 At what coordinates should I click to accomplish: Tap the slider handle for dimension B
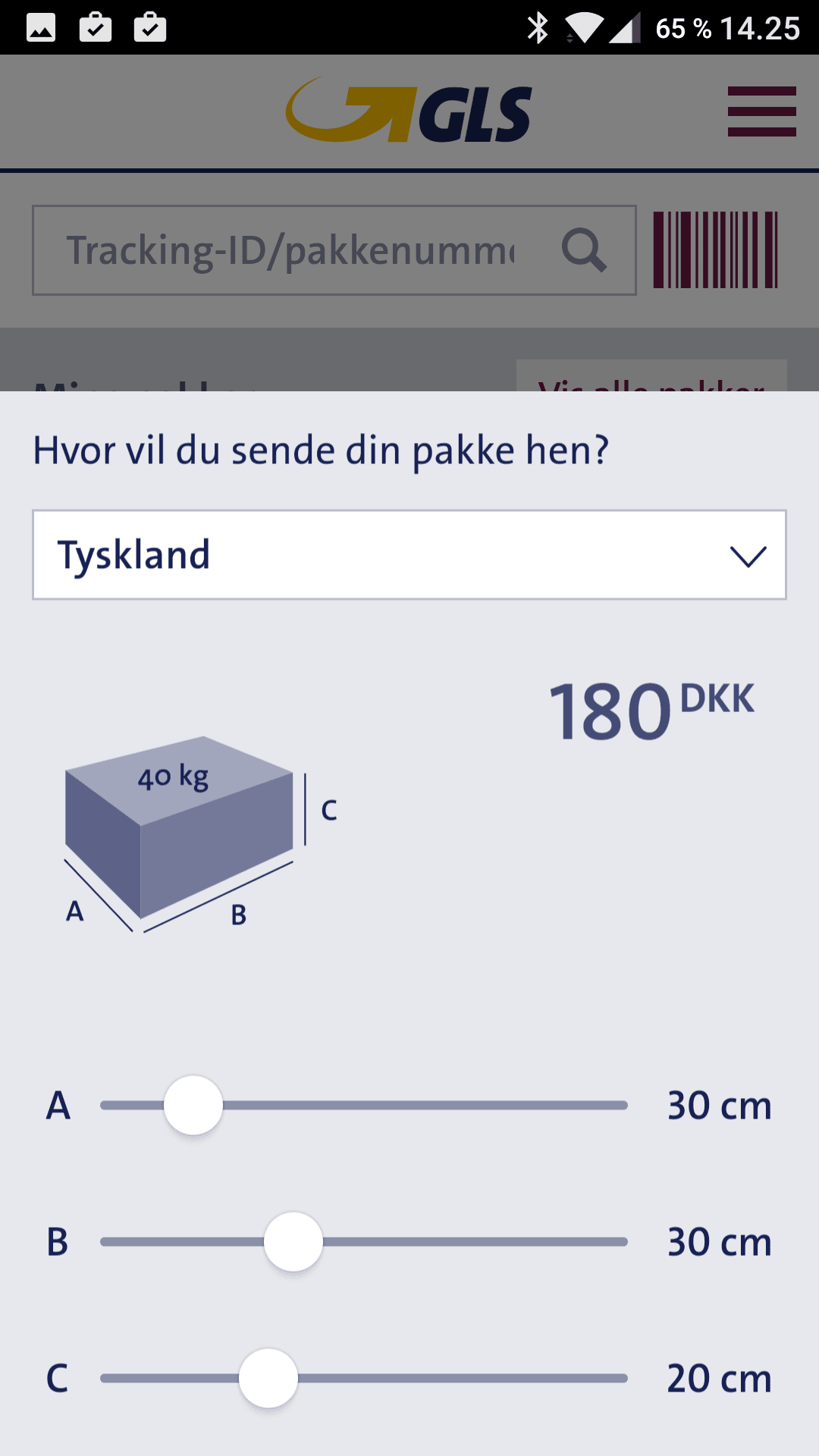point(293,1241)
